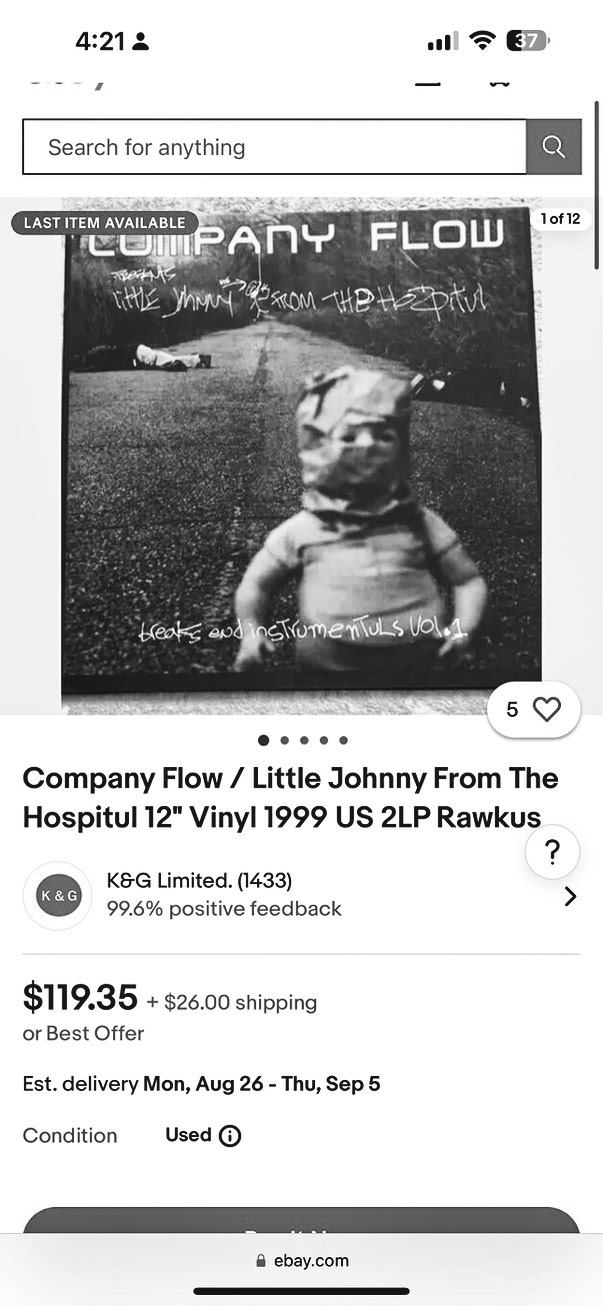Open seller K&G Limited profile
This screenshot has height=1306, width=603.
(301, 895)
